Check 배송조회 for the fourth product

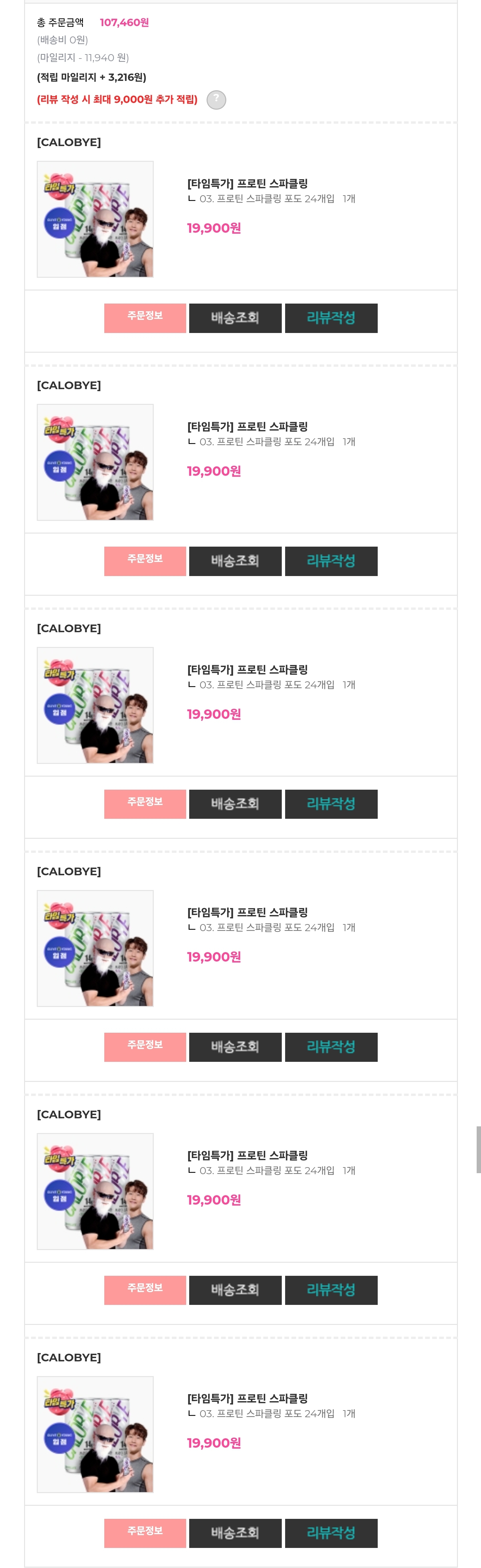235,1046
